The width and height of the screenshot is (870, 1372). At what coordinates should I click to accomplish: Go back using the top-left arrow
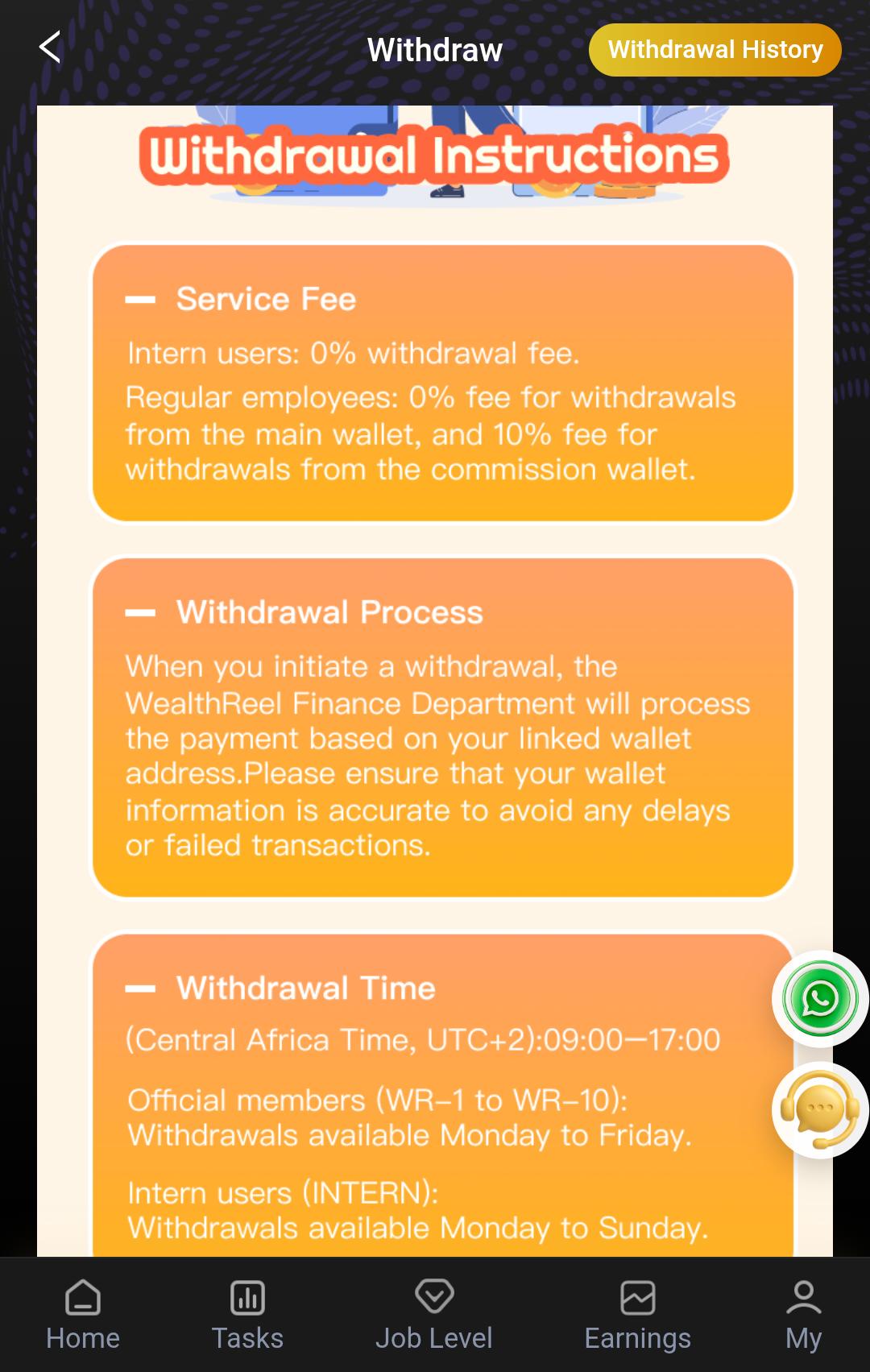point(50,48)
